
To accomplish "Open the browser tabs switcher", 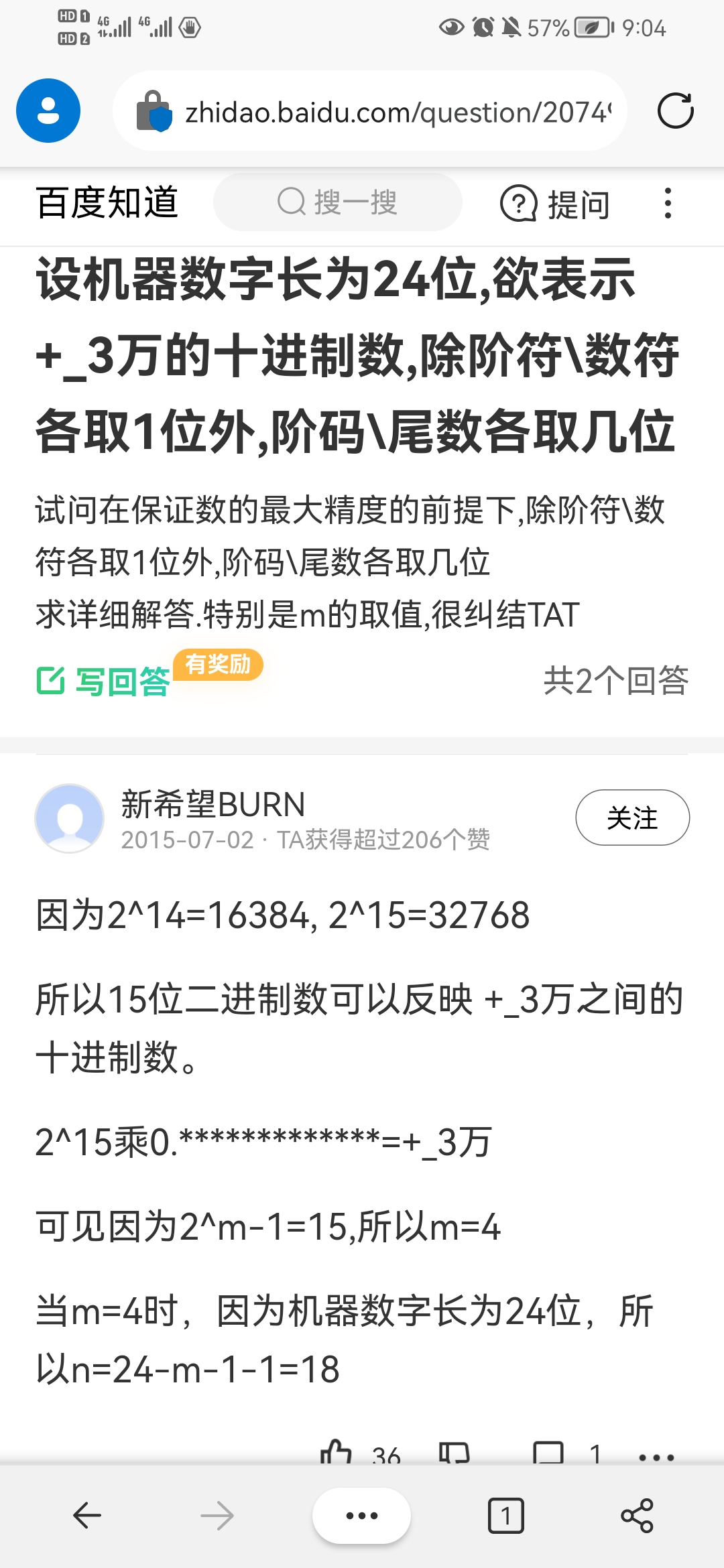I will point(506,1516).
